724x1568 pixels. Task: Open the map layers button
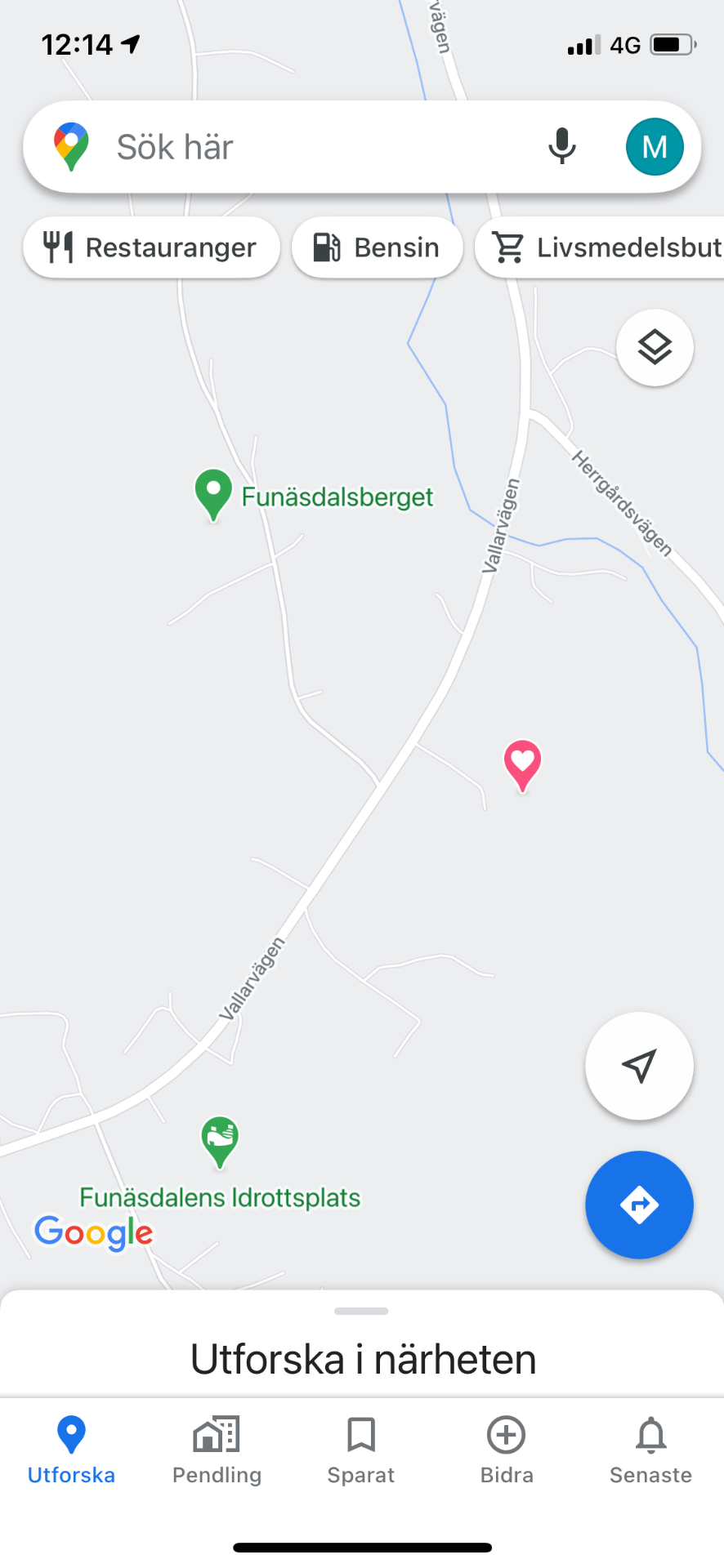coord(655,348)
